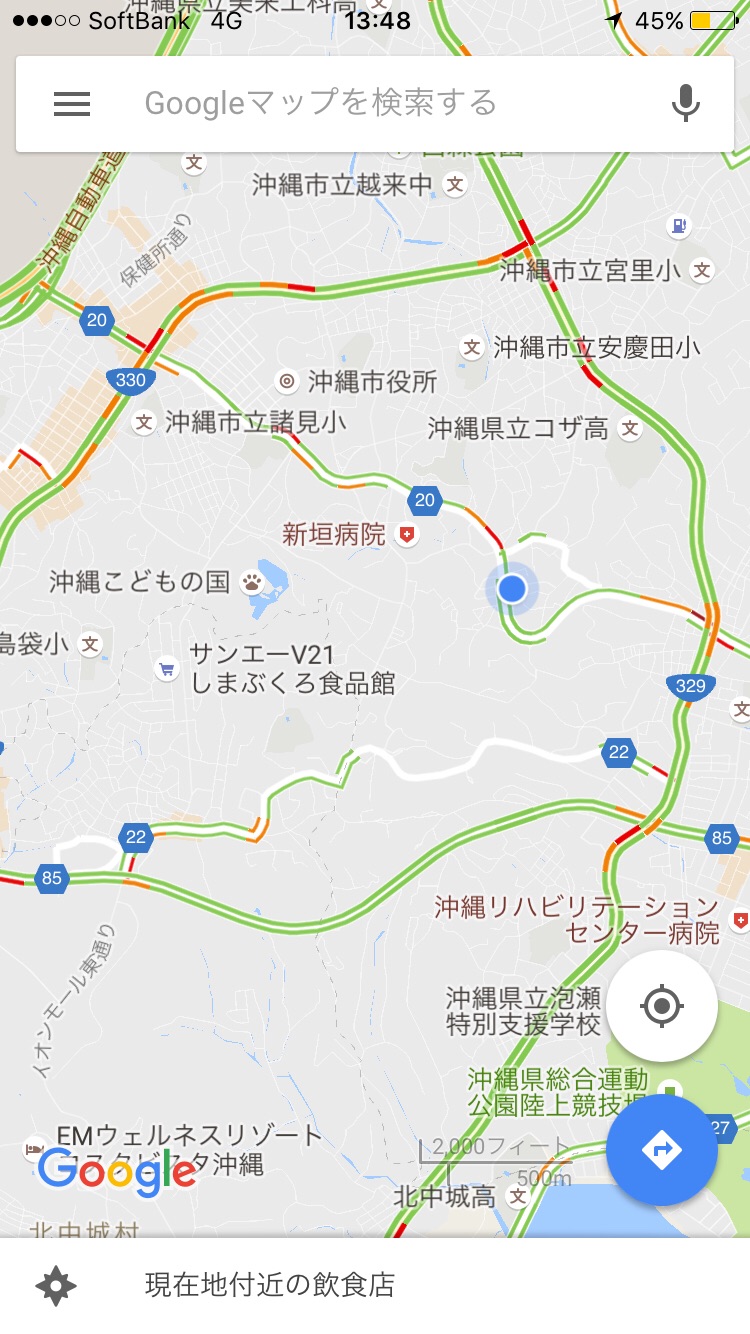Viewport: 750px width, 1334px height.
Task: Select the 北中城高 school marker
Action: (x=518, y=1196)
